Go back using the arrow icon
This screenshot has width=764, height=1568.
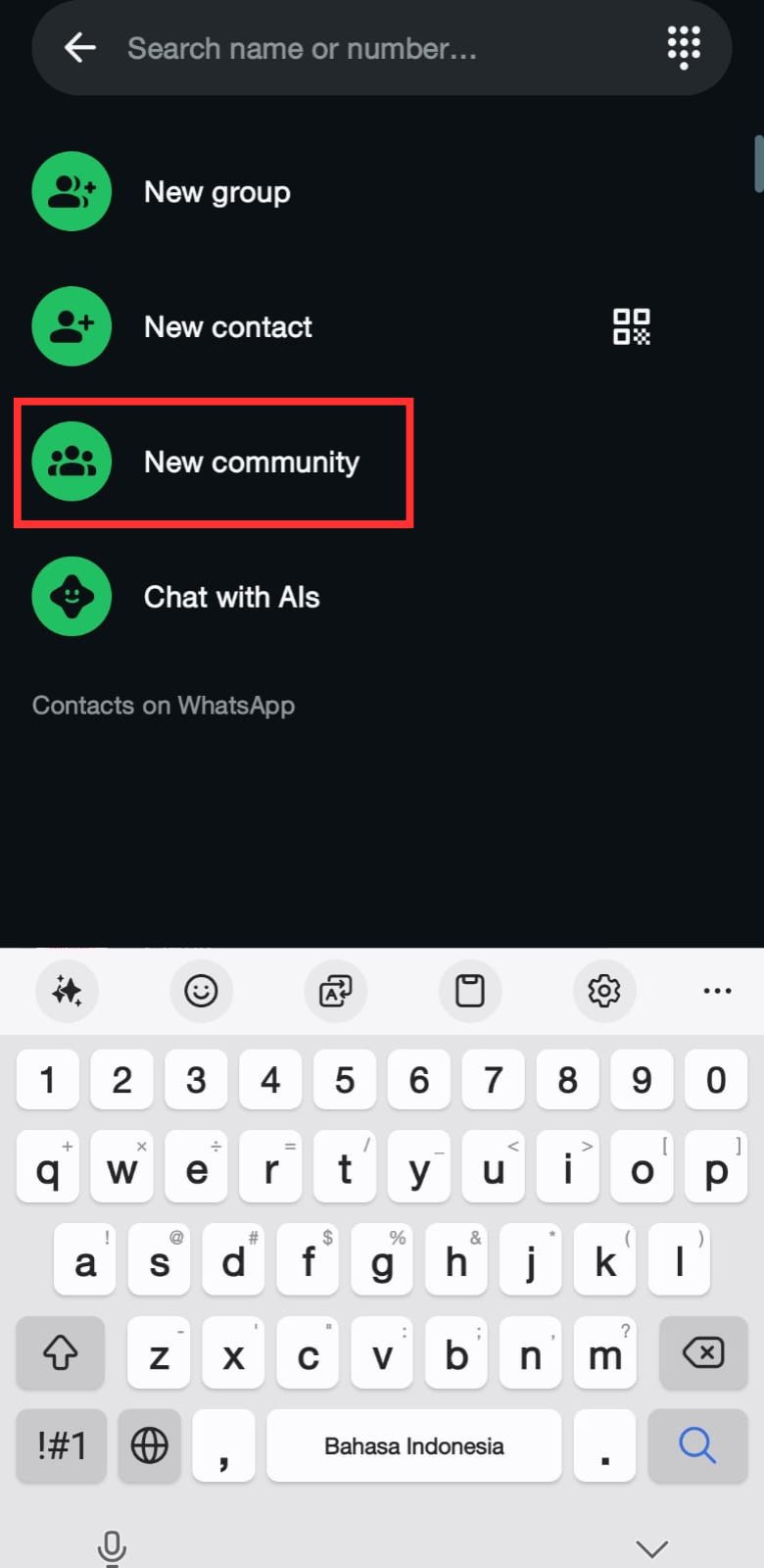[79, 47]
